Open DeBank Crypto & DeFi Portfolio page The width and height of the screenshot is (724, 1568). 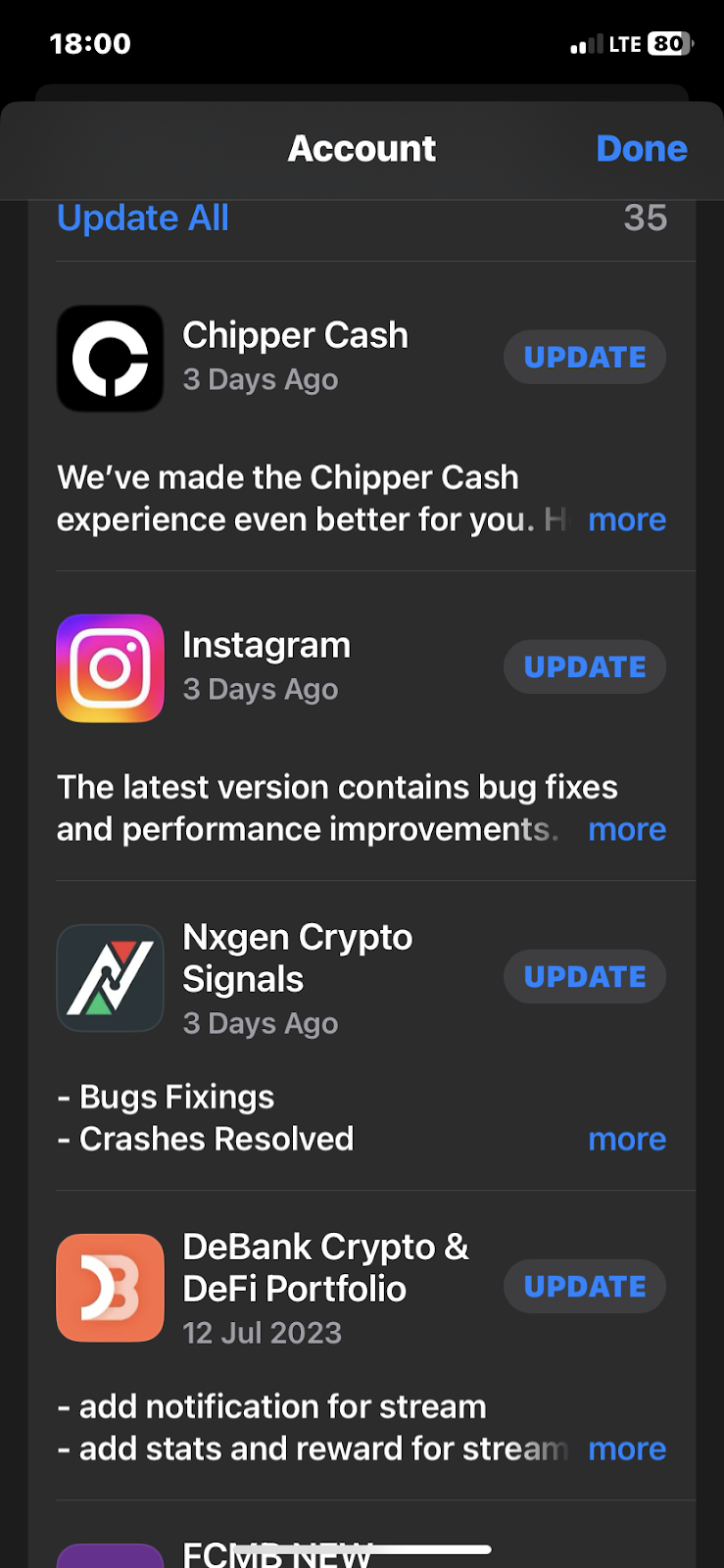111,1287
